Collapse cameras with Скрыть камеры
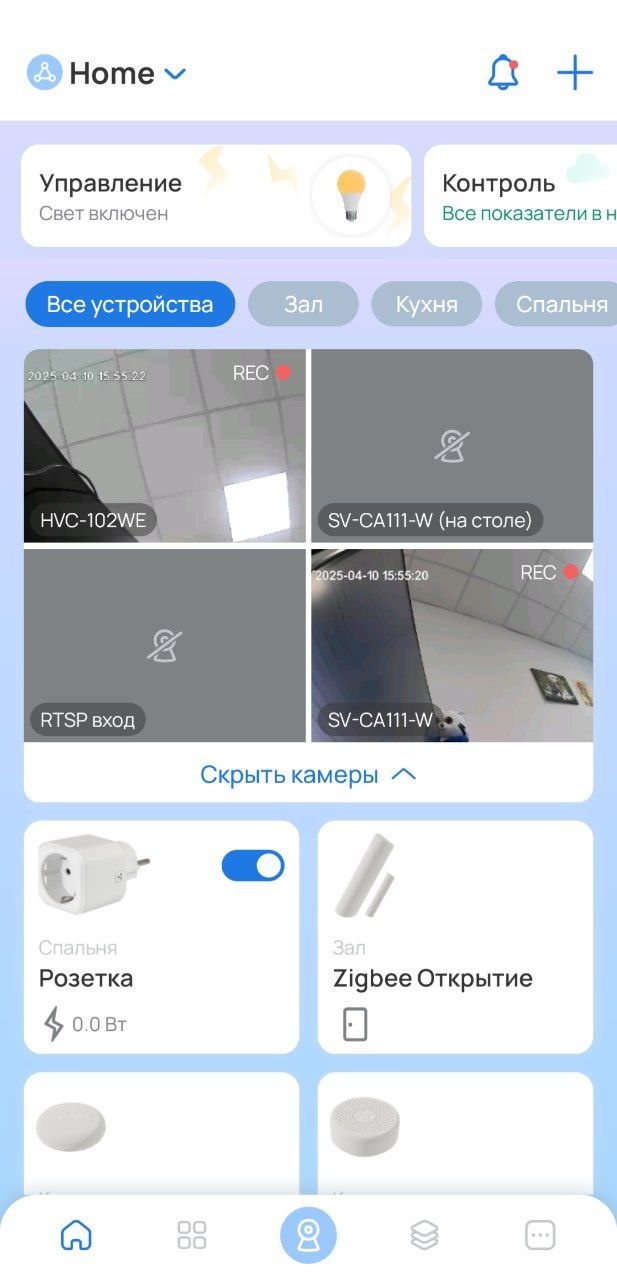 [308, 775]
